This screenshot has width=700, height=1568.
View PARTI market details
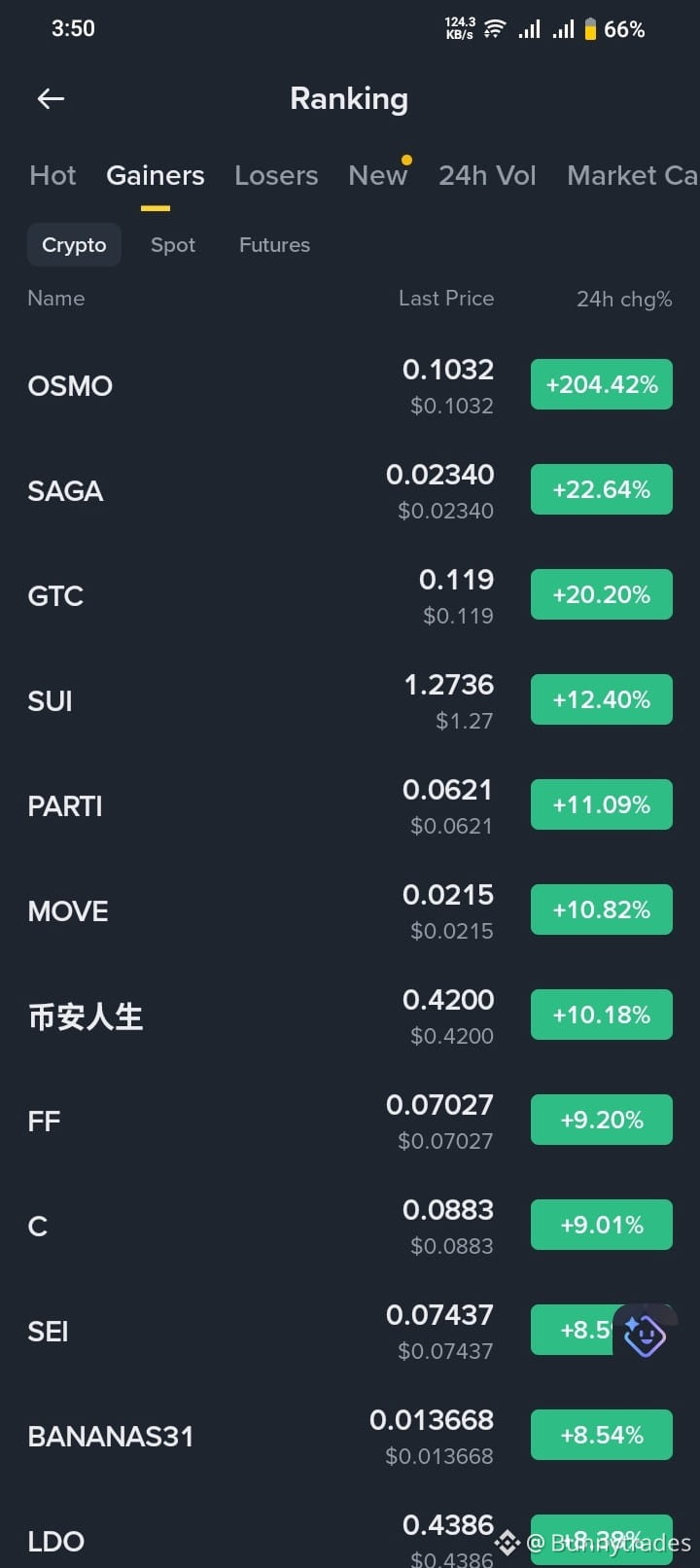click(x=350, y=805)
